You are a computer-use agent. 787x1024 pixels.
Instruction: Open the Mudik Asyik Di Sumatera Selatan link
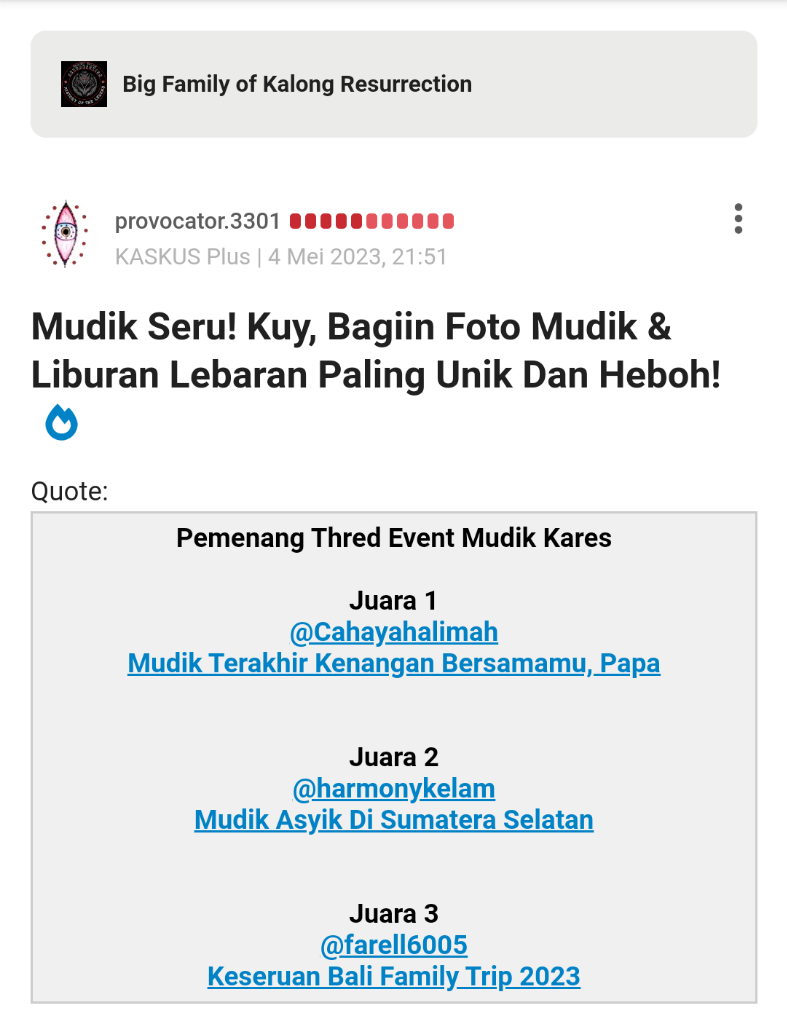pos(393,820)
